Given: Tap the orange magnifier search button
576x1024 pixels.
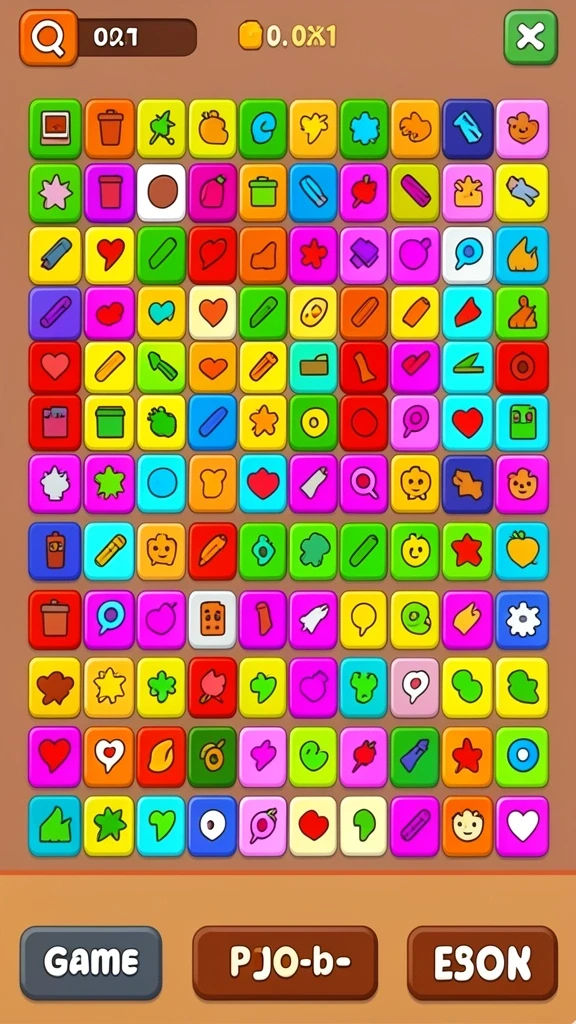Looking at the screenshot, I should (48, 38).
